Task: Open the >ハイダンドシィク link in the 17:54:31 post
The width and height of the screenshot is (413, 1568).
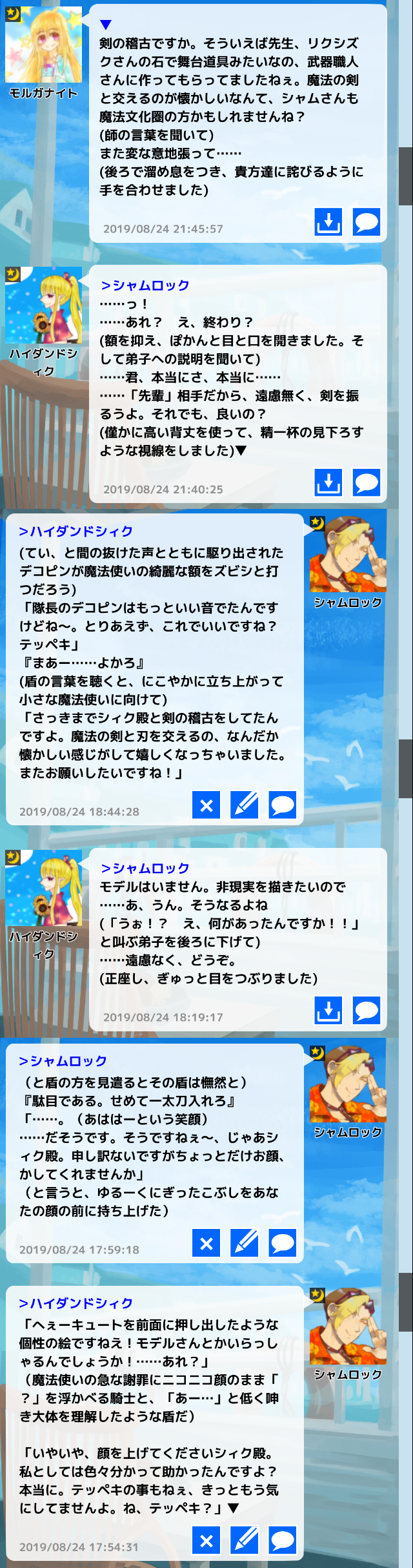Action: tap(76, 1303)
